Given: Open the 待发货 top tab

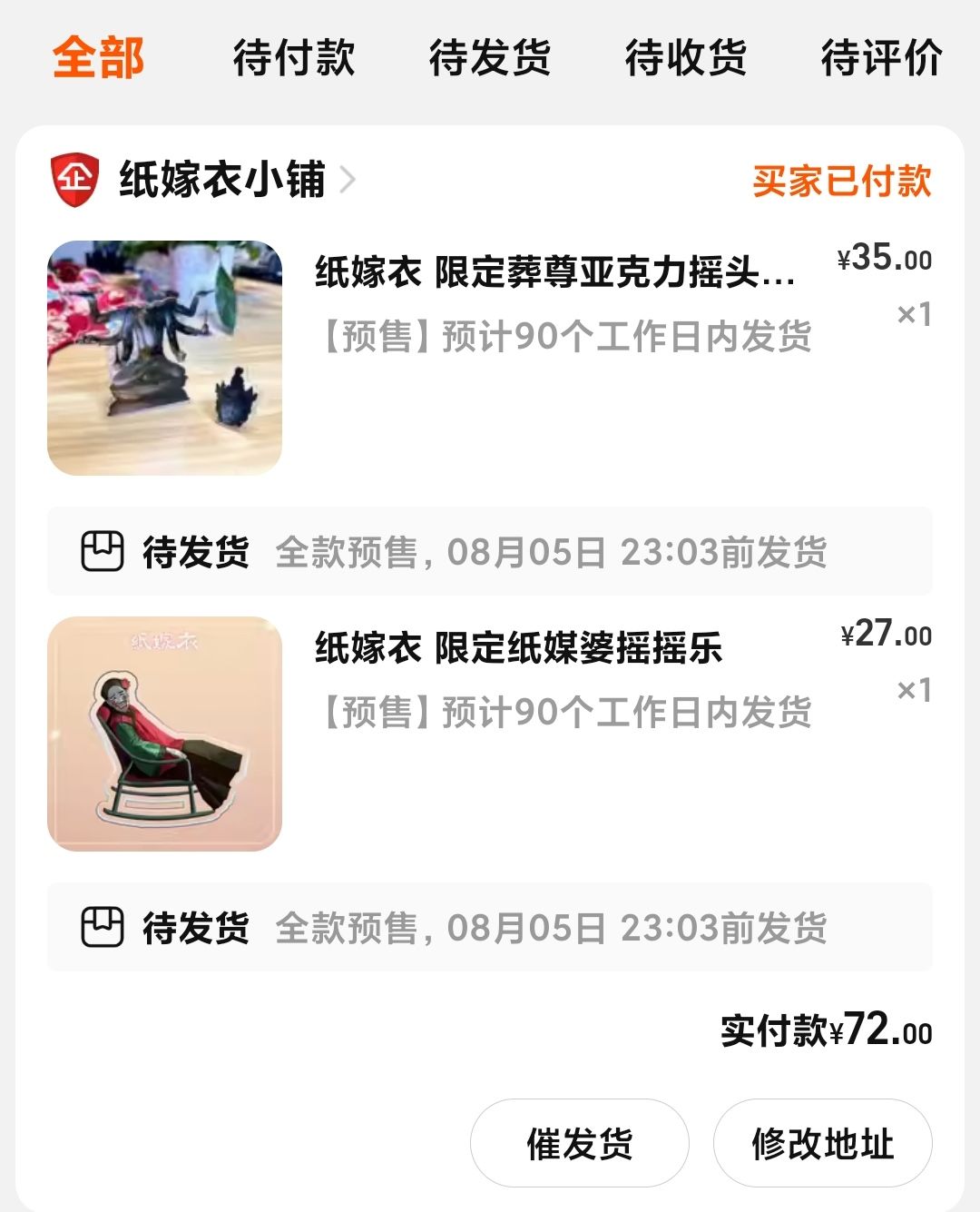Looking at the screenshot, I should click(x=490, y=58).
